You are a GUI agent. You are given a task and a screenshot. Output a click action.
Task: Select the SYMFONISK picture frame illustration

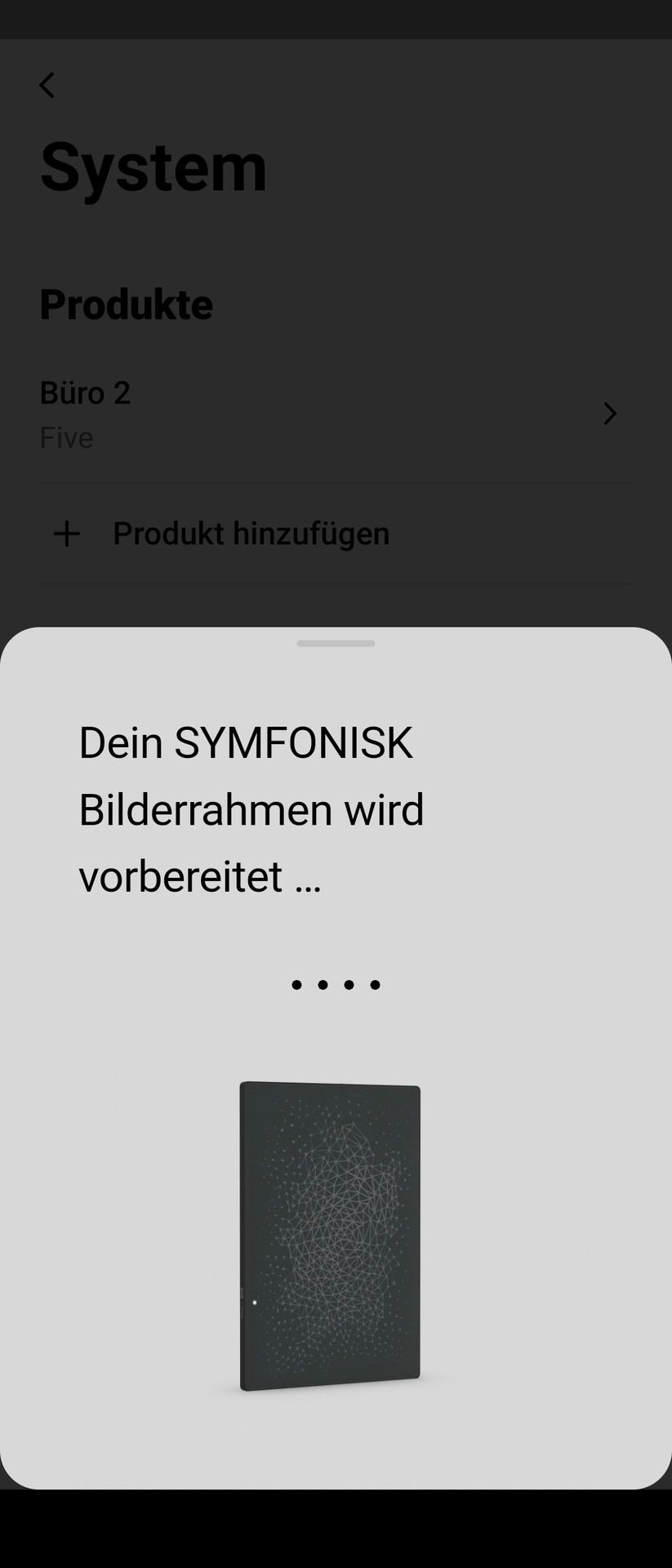(329, 1233)
